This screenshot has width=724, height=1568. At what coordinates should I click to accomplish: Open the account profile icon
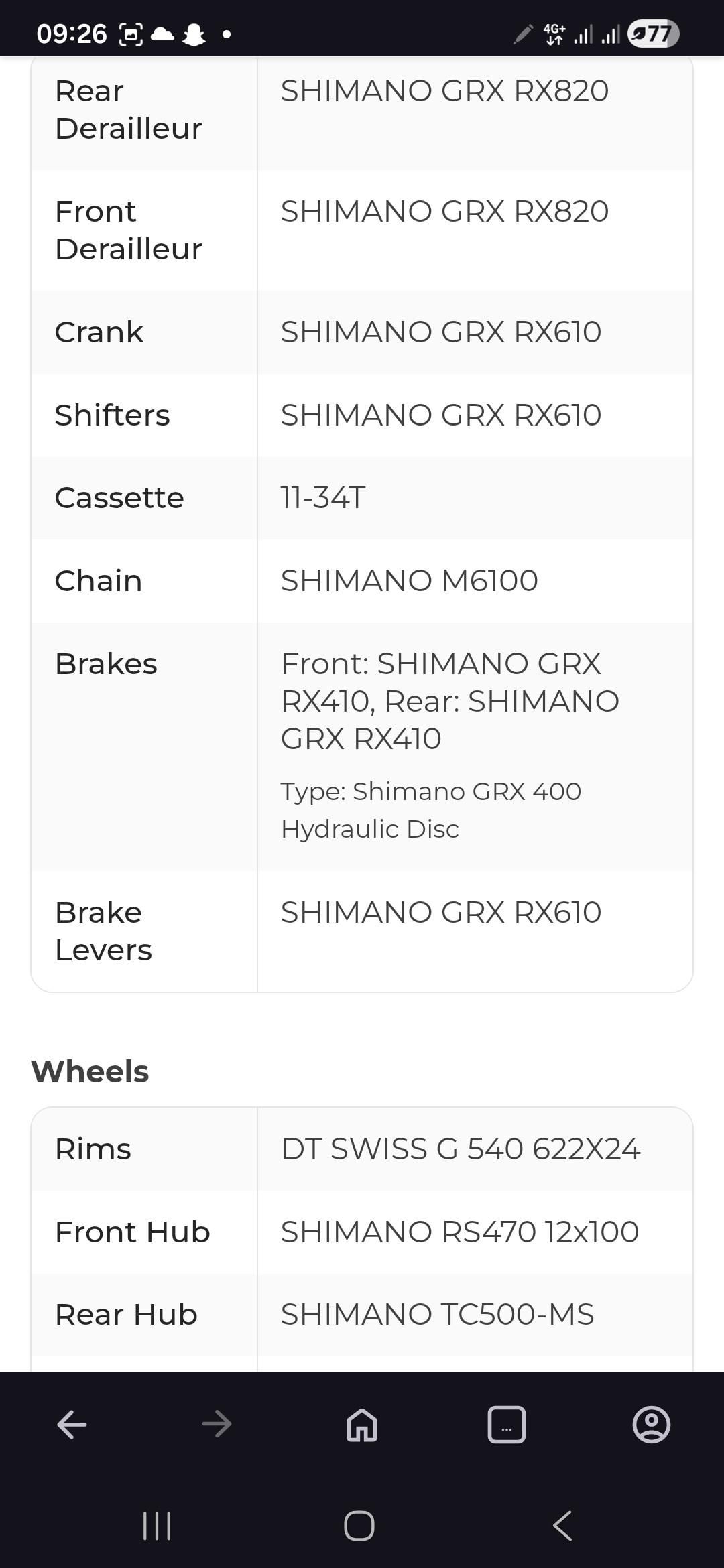651,1424
